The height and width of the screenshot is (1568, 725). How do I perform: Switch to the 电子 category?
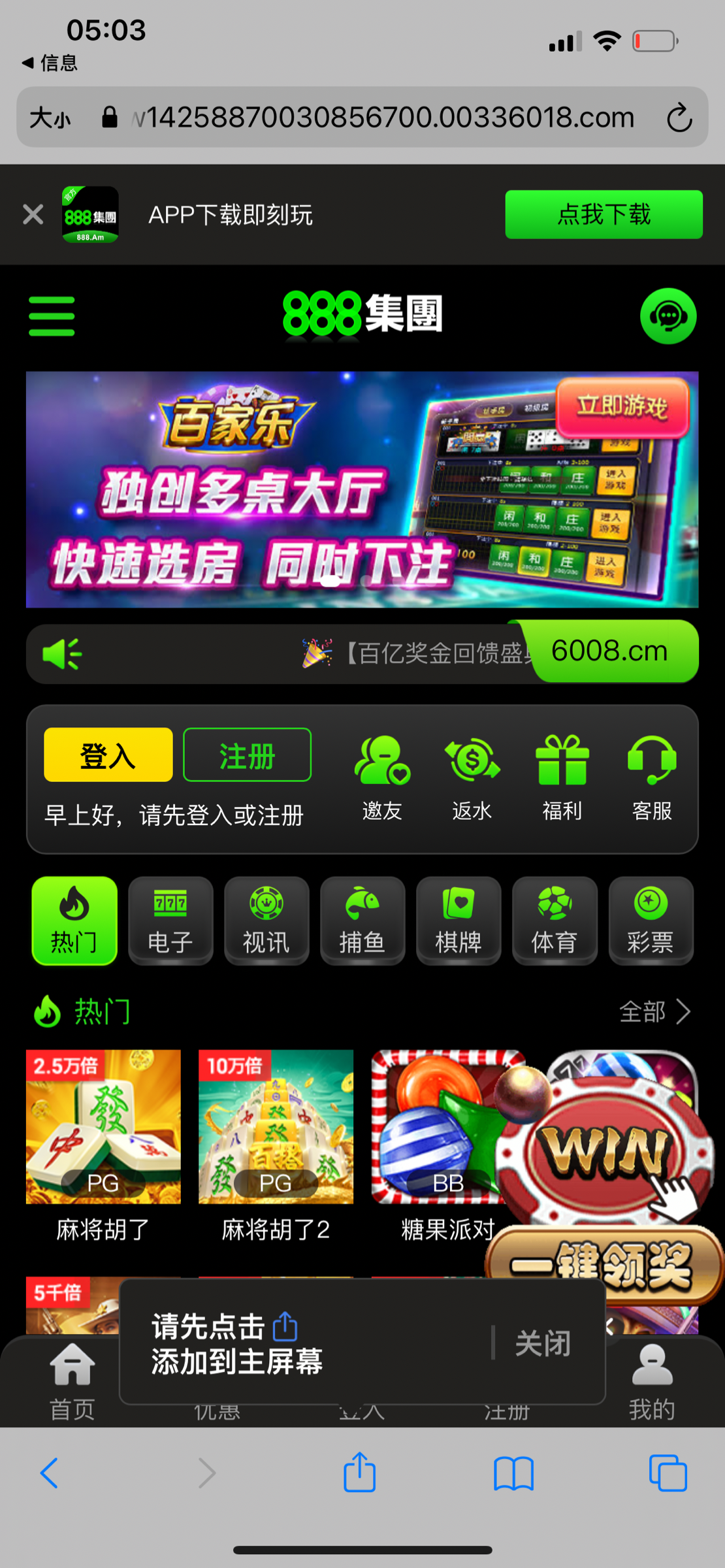click(x=170, y=921)
